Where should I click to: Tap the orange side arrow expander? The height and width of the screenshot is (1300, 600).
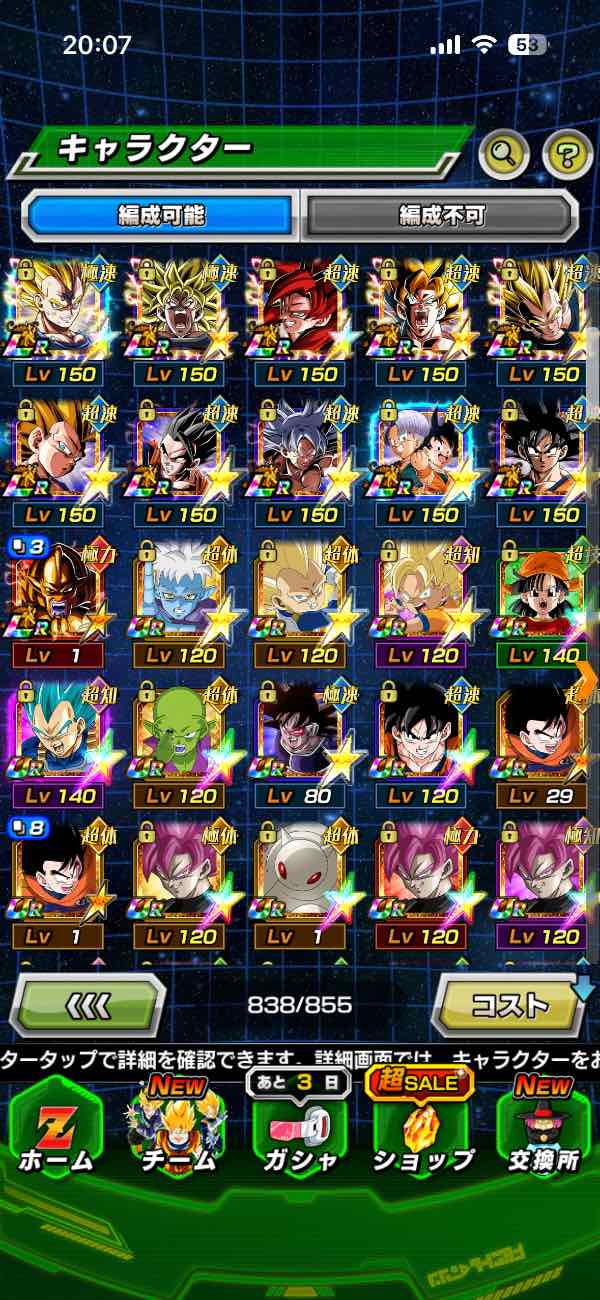pyautogui.click(x=588, y=679)
